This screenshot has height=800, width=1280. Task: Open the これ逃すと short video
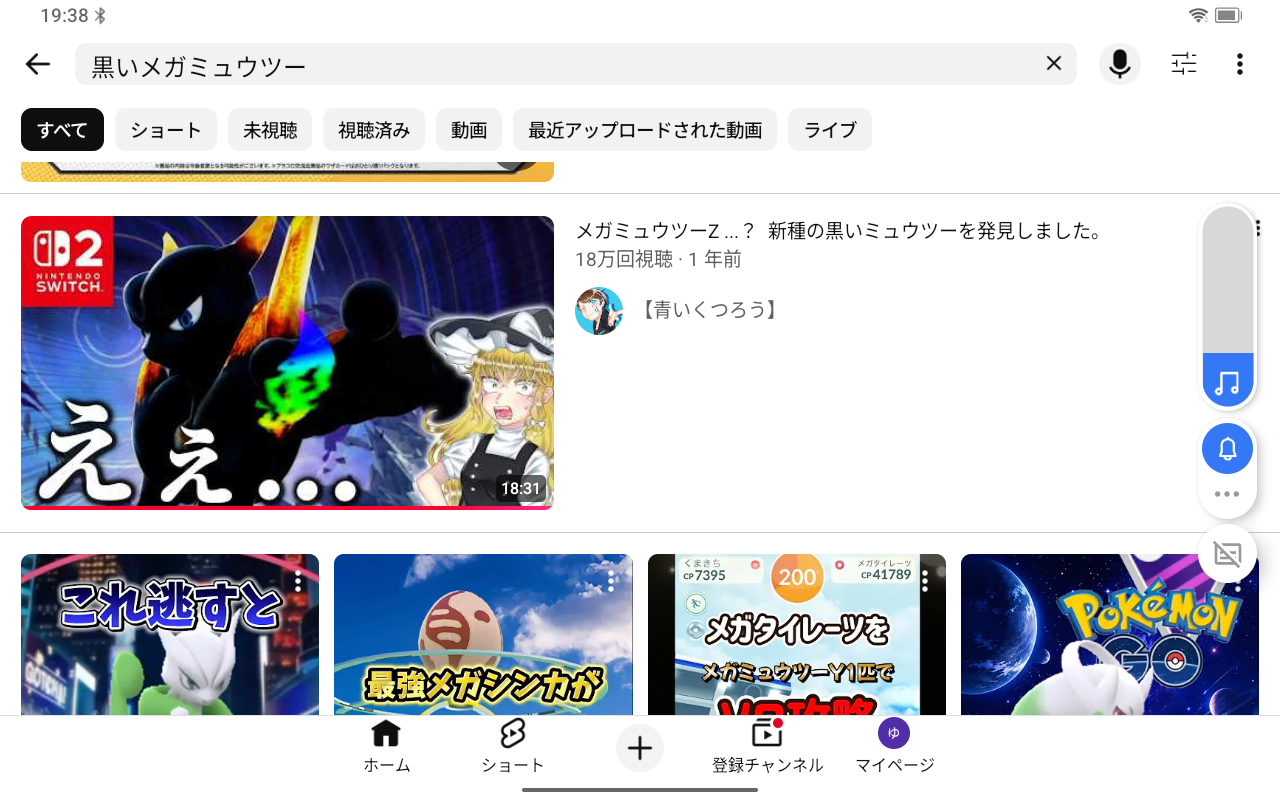point(170,635)
